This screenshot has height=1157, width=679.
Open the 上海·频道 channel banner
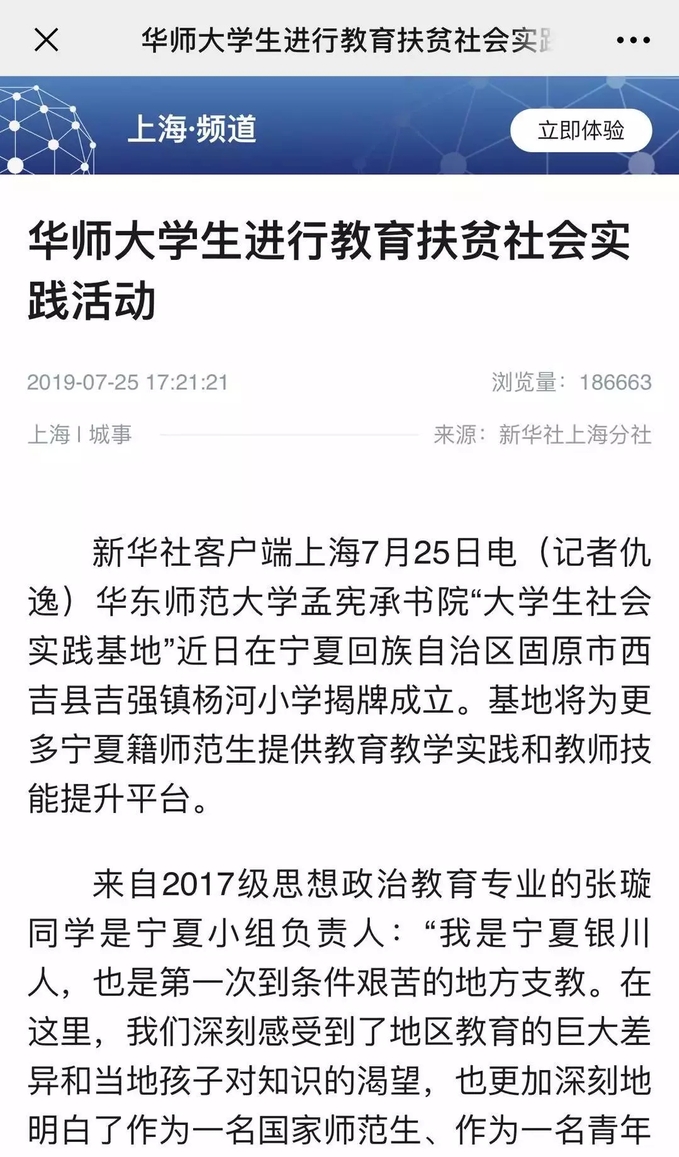pos(192,129)
